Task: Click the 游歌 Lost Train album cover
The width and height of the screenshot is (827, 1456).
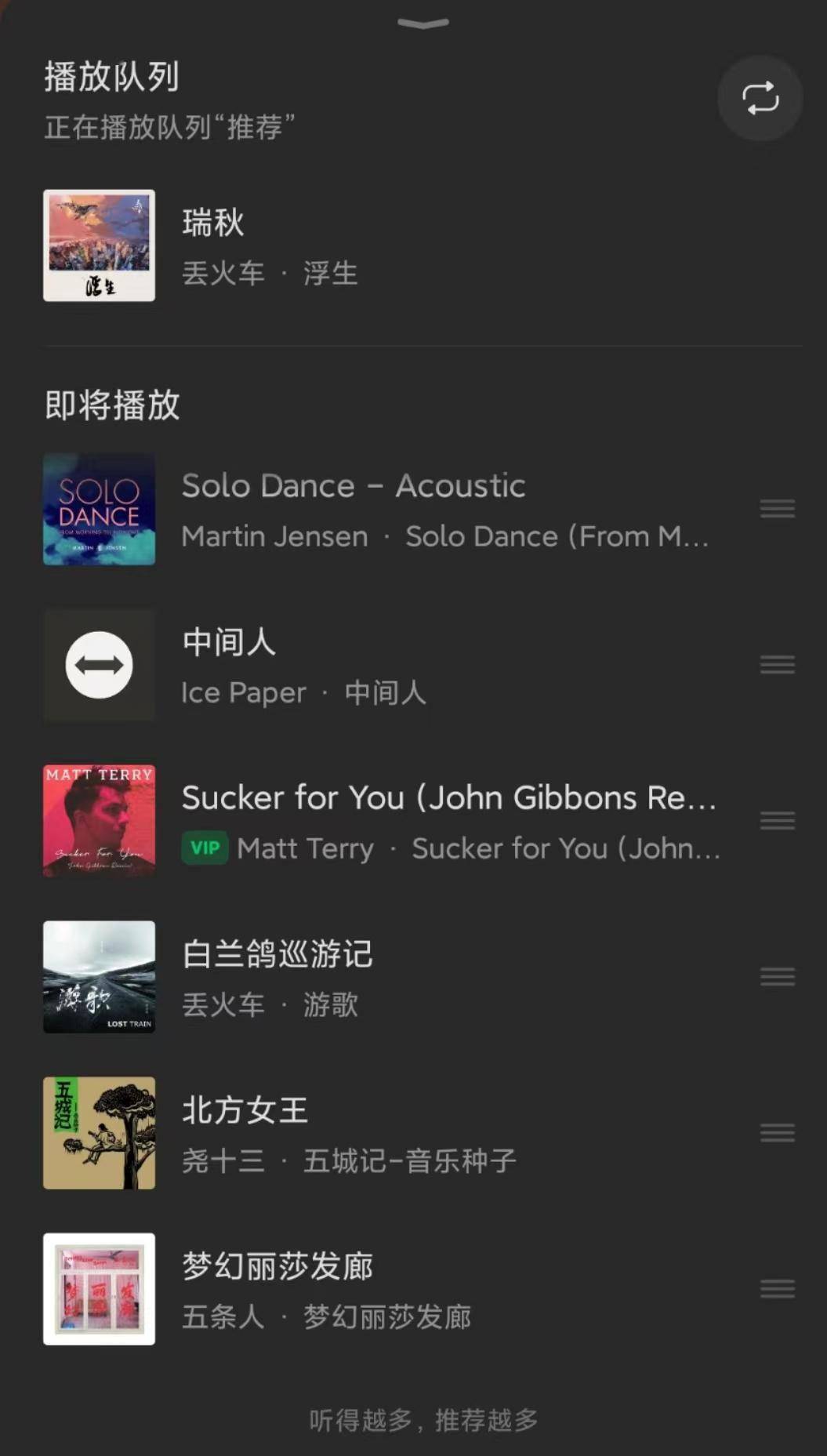Action: click(99, 977)
